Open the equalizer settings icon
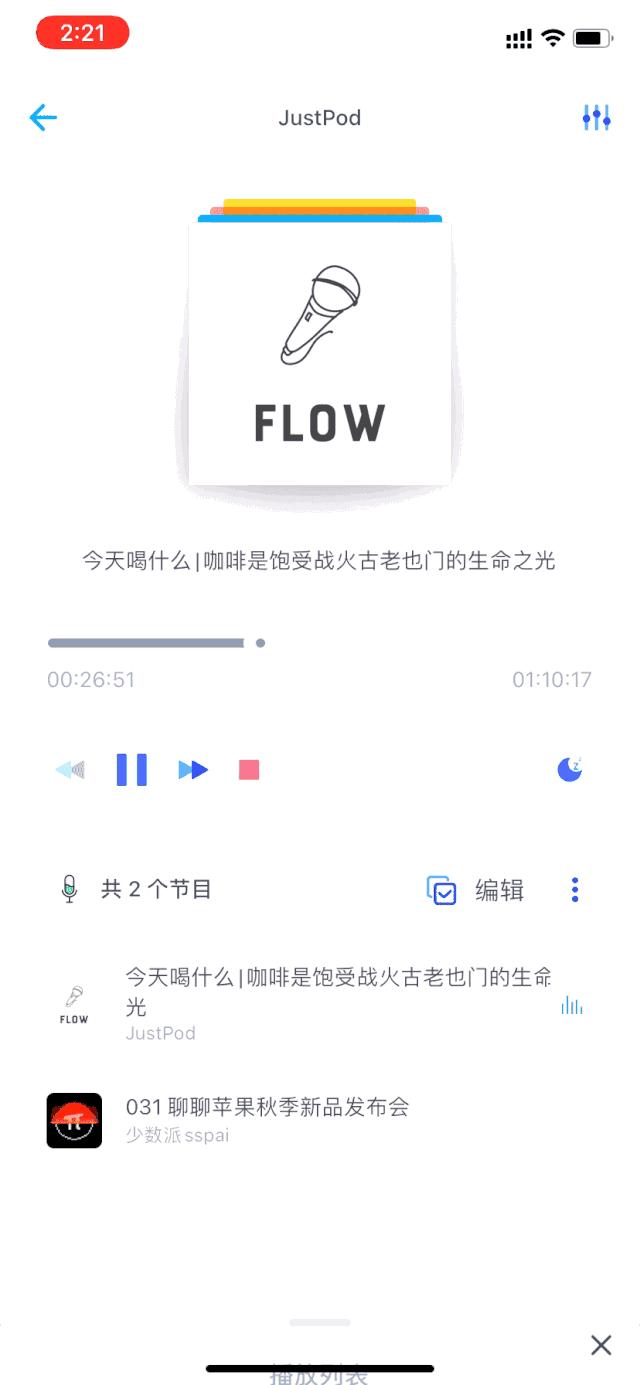Viewport: 640px width, 1385px height. 596,118
